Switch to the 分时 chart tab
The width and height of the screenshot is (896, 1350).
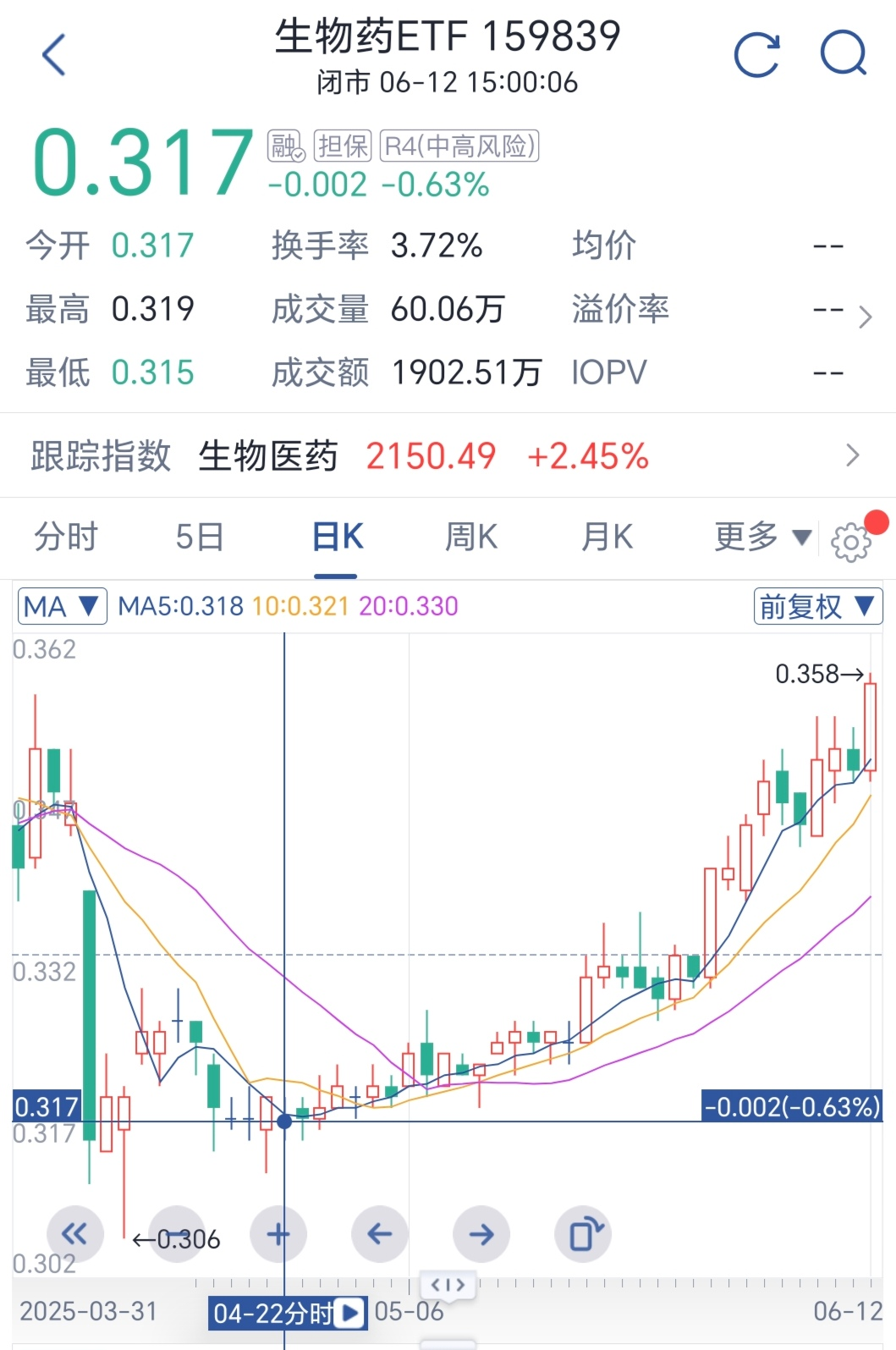(x=66, y=537)
